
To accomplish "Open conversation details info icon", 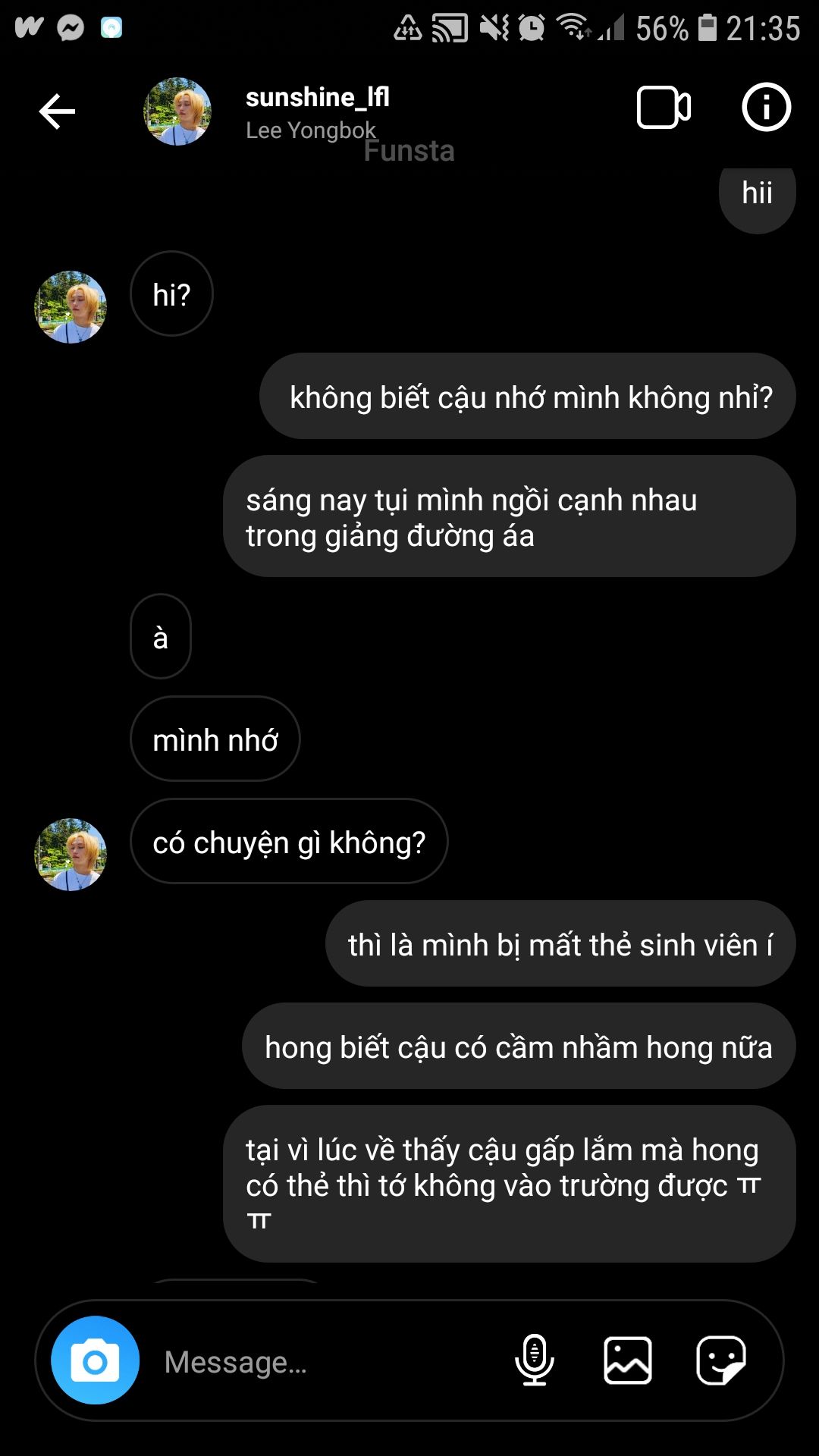I will 766,108.
